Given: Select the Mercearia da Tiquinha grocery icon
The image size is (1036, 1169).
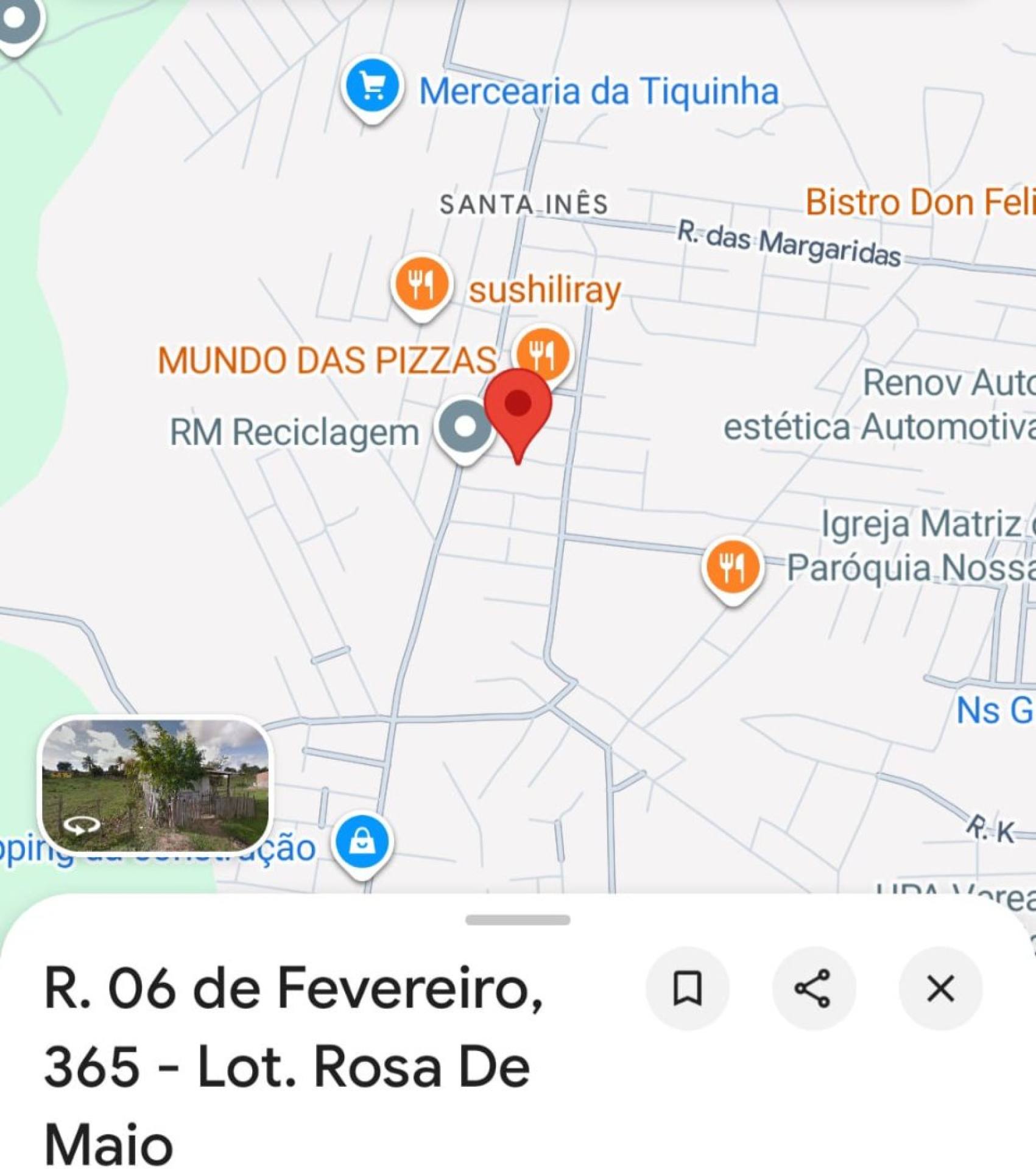Looking at the screenshot, I should [372, 86].
